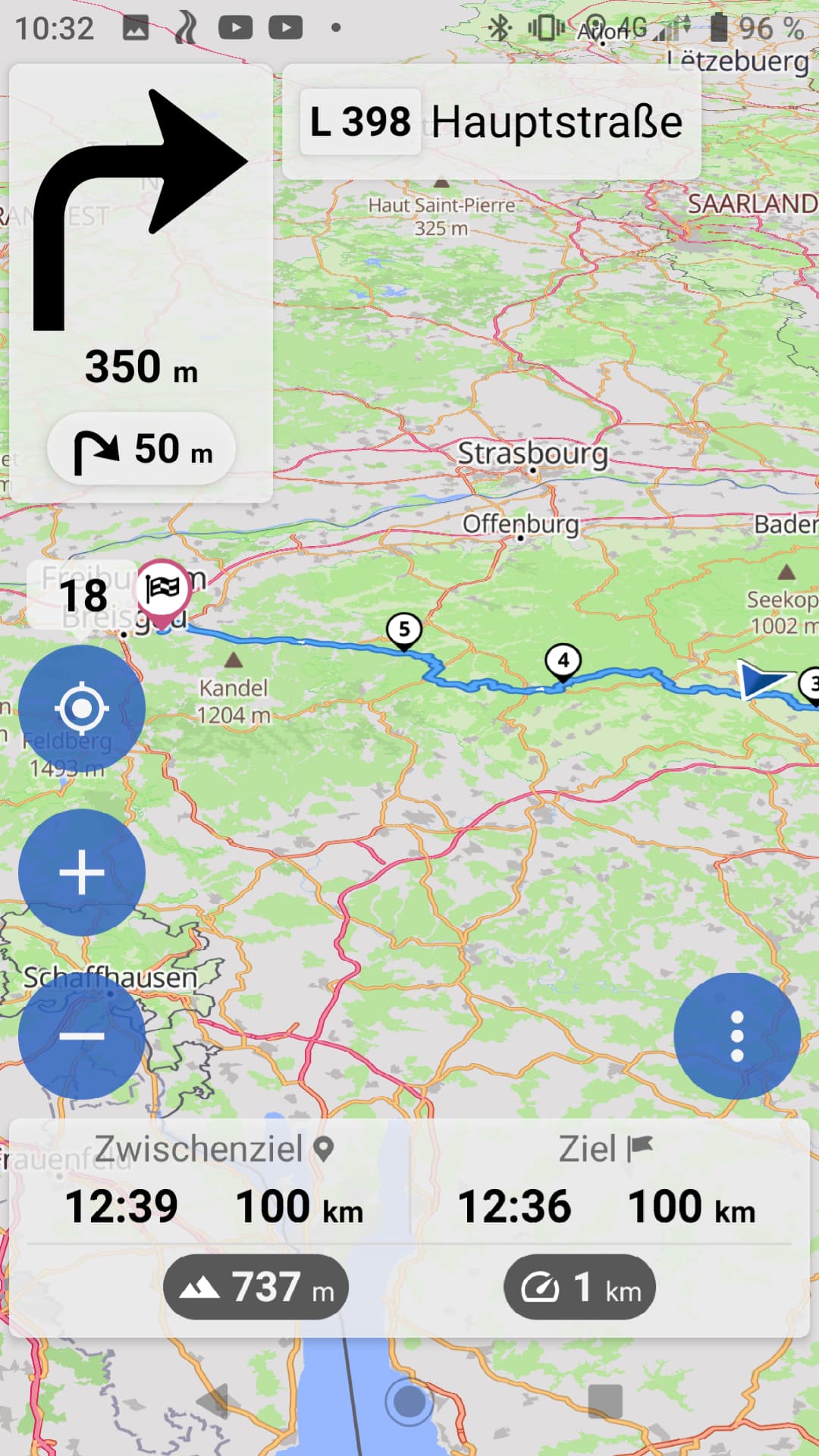Zoom in with the plus button
The width and height of the screenshot is (819, 1456).
(82, 873)
